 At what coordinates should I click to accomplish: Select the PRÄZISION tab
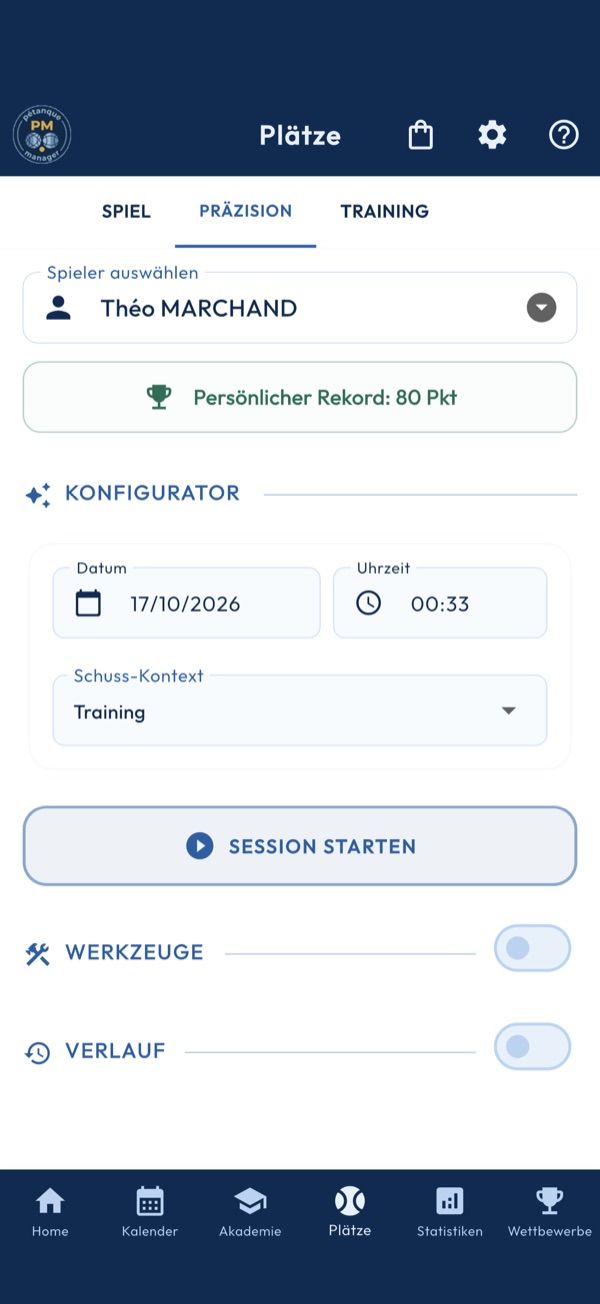coord(245,212)
